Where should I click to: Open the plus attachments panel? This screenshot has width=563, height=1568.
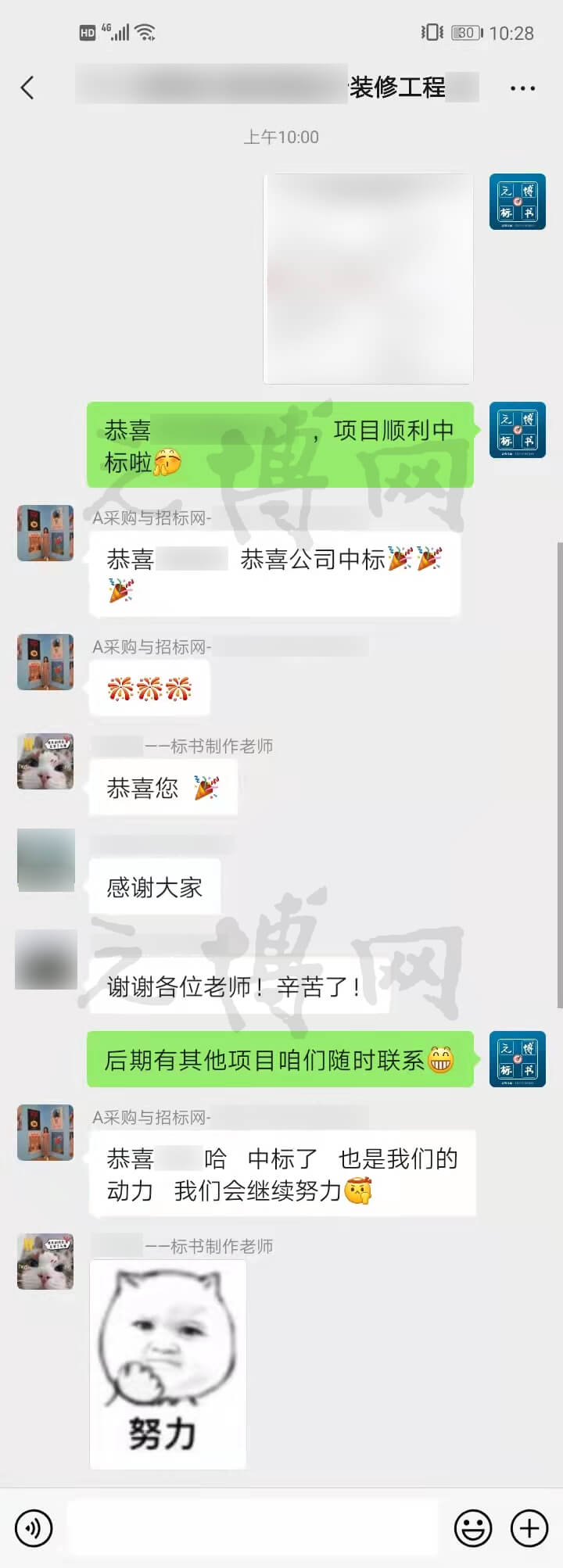click(529, 1527)
